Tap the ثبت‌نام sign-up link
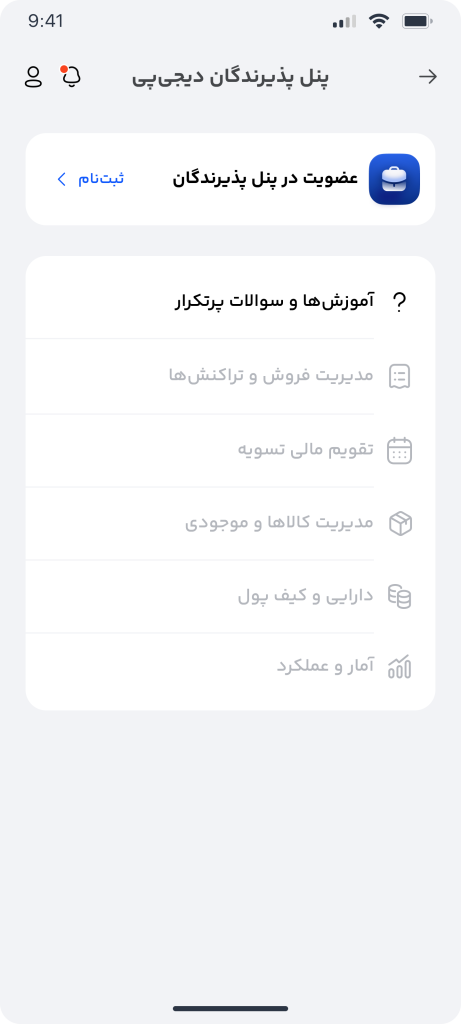Viewport: 461px width, 1024px height. [x=90, y=179]
